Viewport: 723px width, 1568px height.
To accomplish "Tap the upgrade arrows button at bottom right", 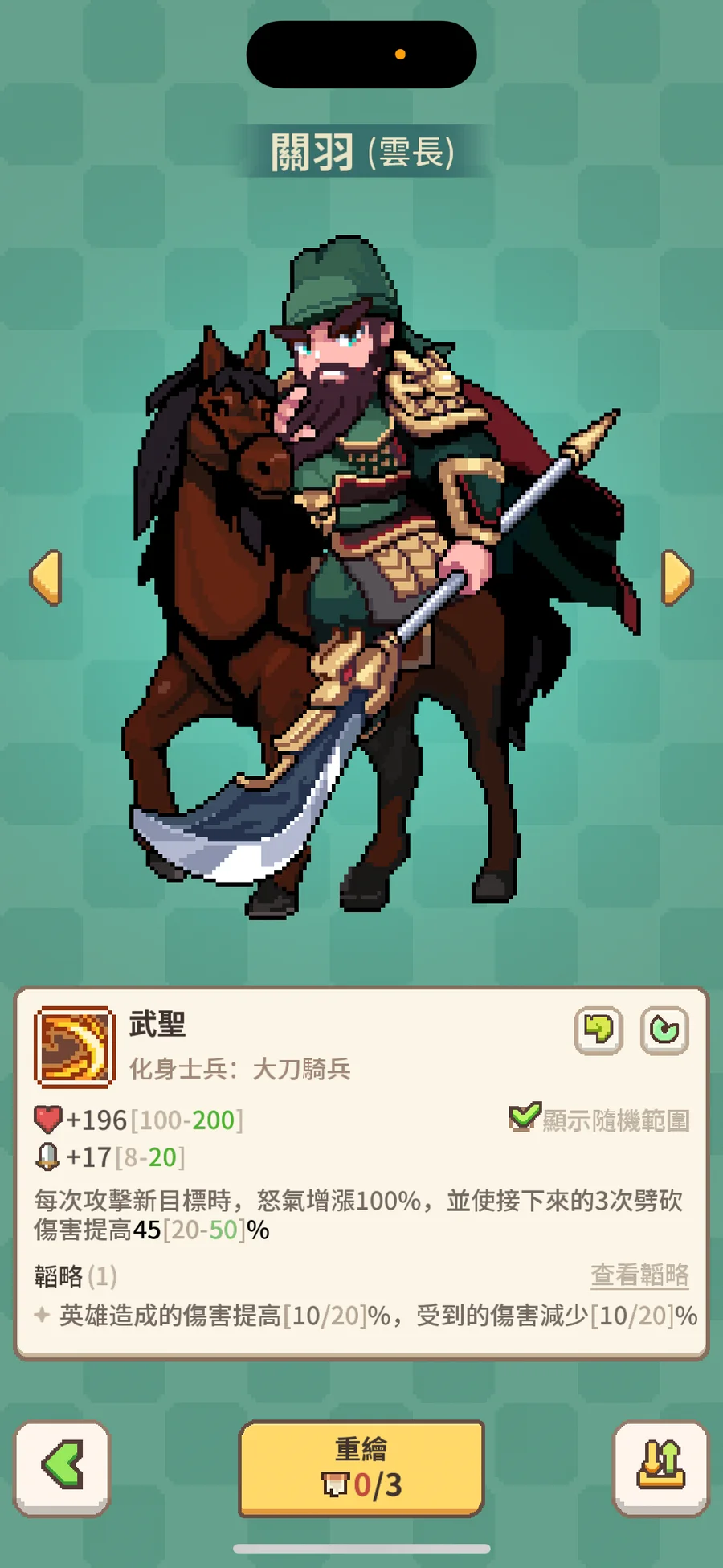I will [660, 1468].
